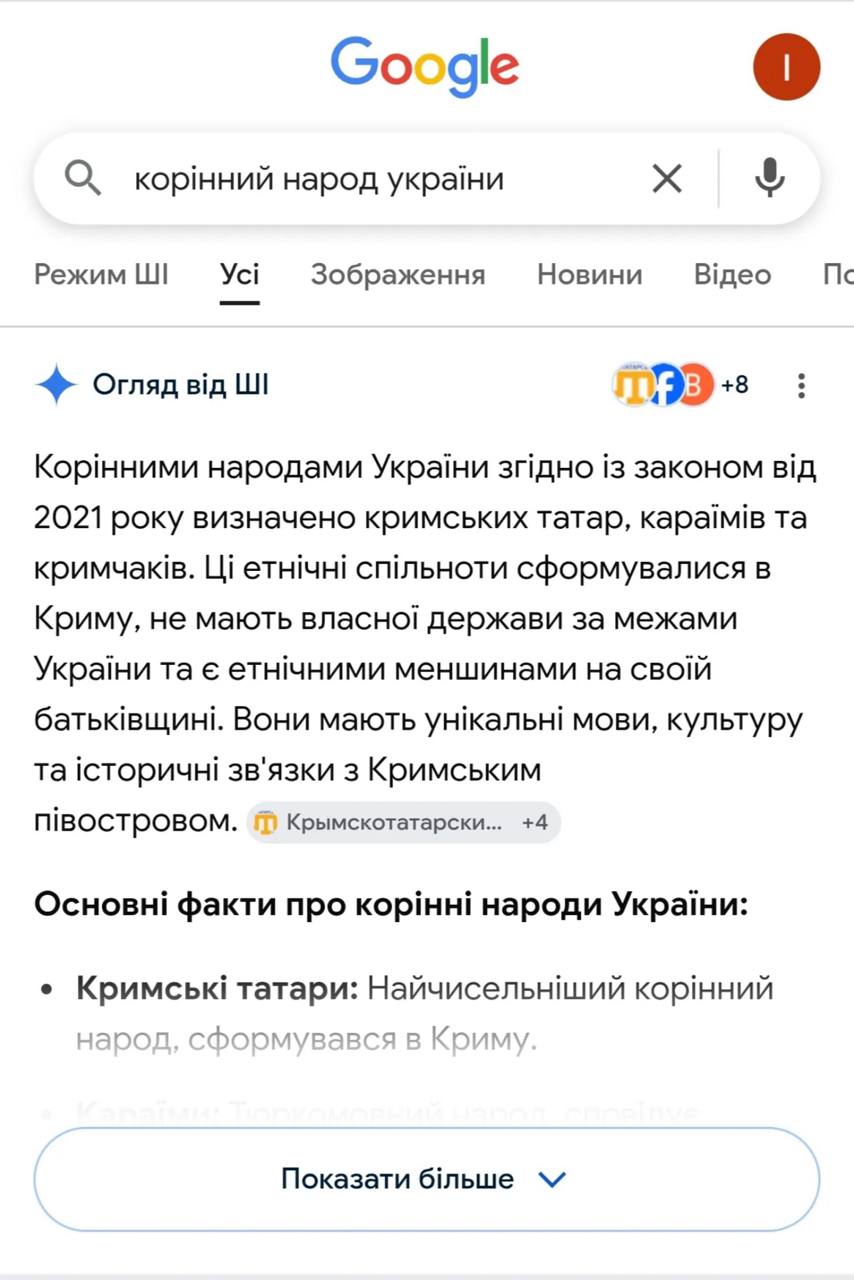Open the Крымскотатарски… +4 source chip
The image size is (854, 1280).
404,823
